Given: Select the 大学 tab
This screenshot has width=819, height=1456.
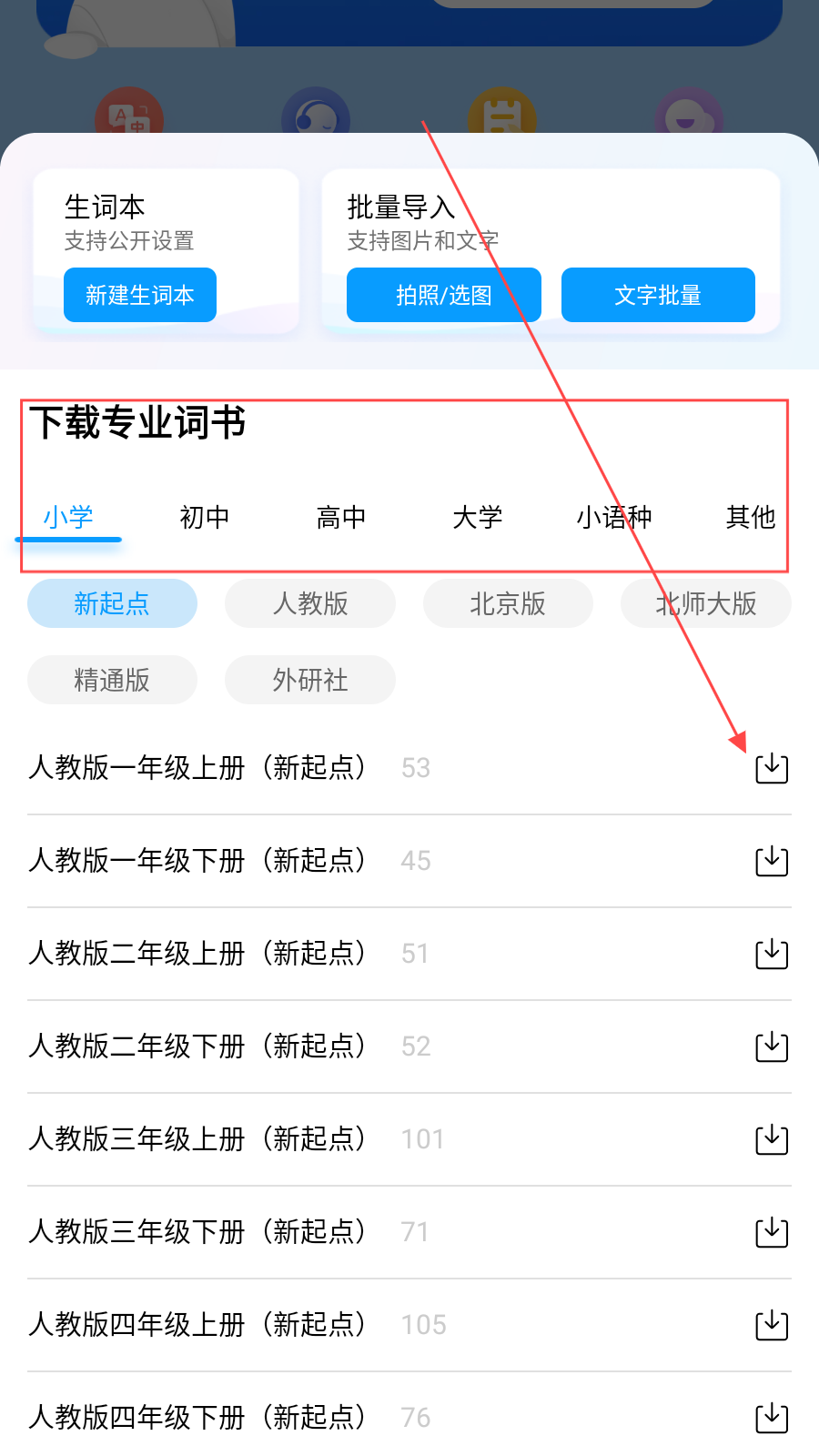Looking at the screenshot, I should [478, 518].
